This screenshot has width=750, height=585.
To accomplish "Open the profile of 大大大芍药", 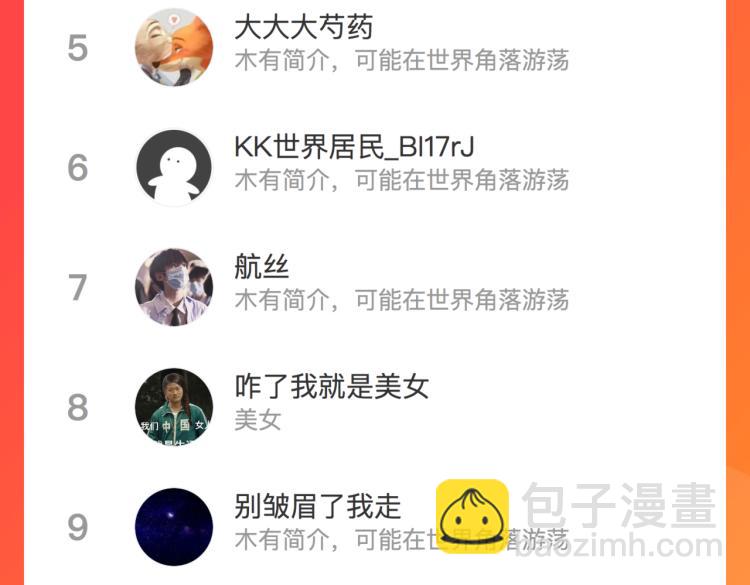I will click(303, 28).
